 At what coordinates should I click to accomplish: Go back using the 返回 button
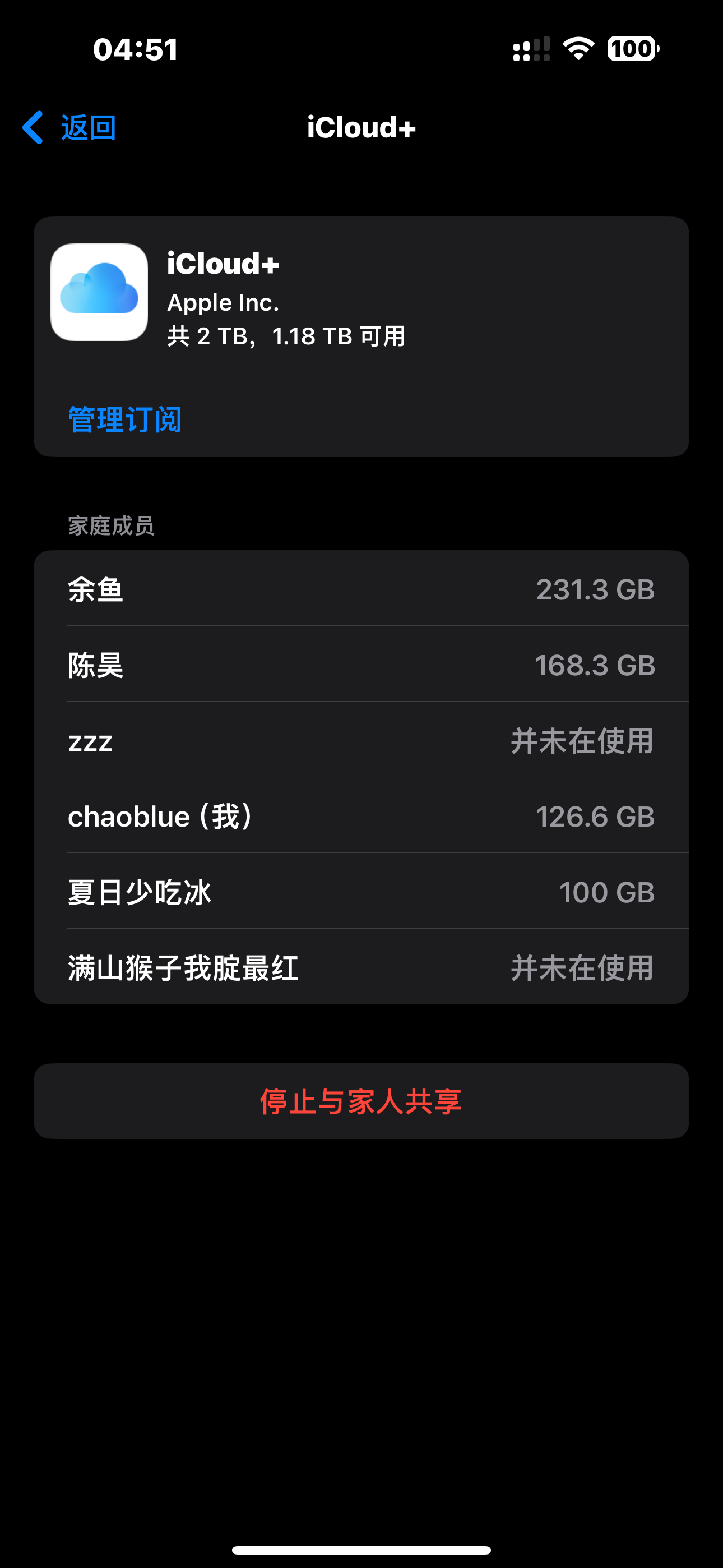click(x=69, y=127)
